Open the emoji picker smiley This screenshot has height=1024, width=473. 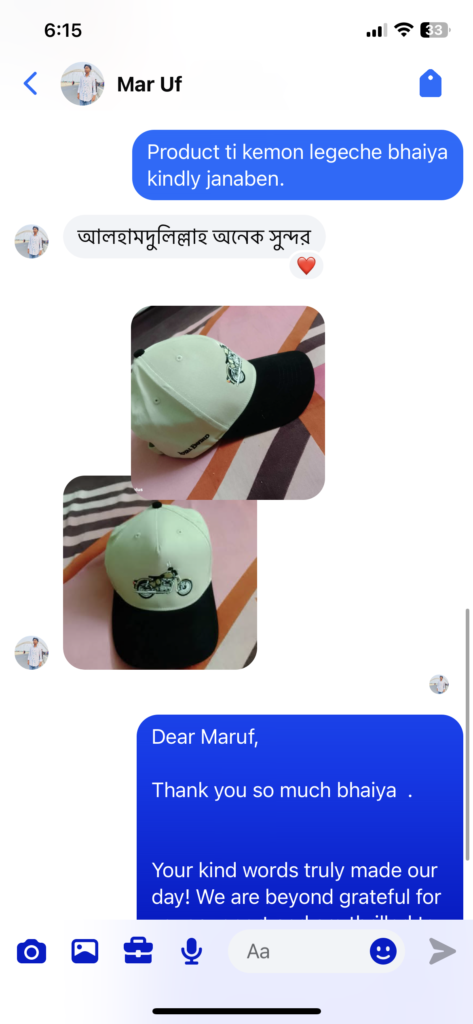383,952
